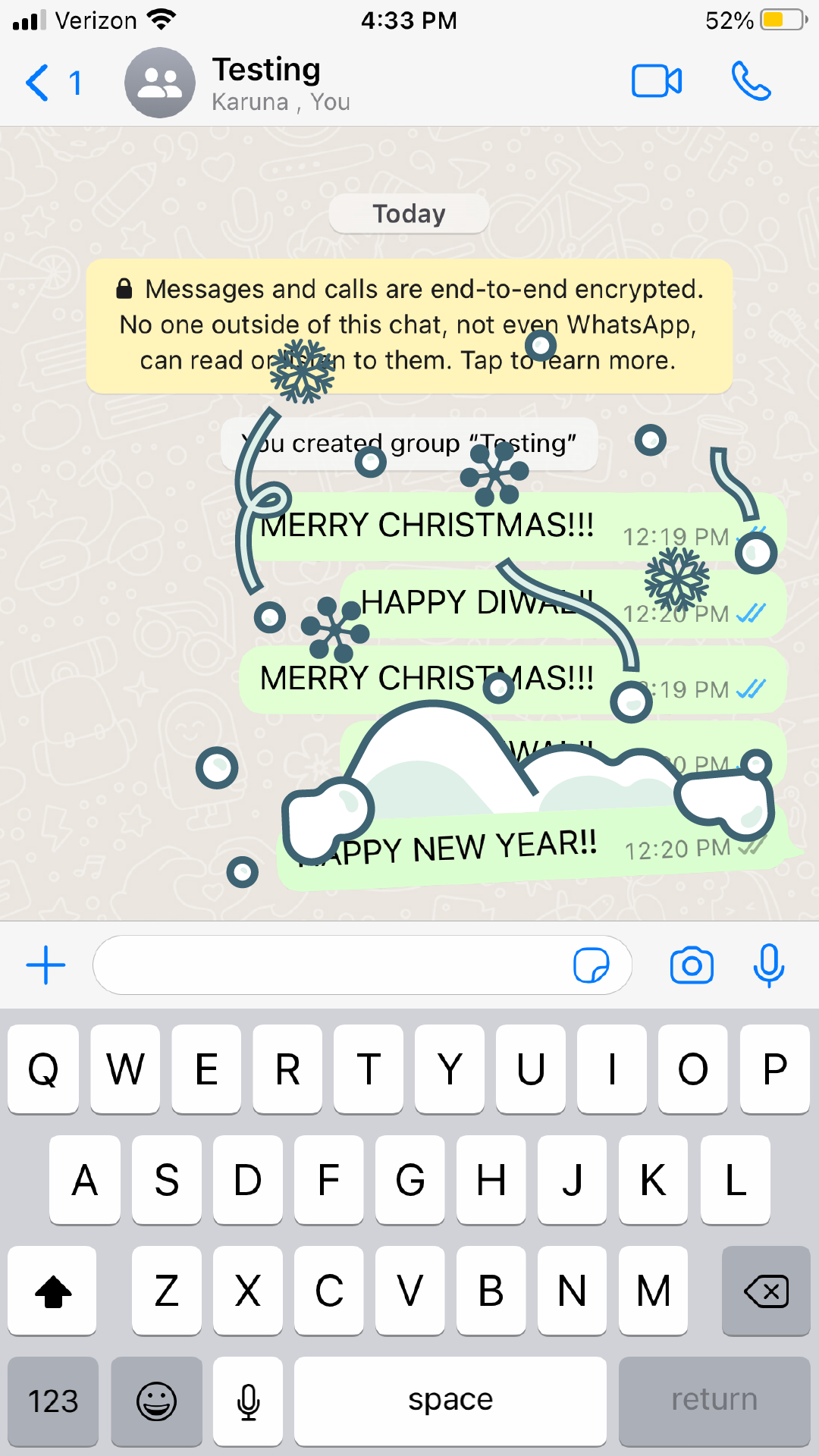Screen dimensions: 819x1456
Task: Start keyboard dictation microphone
Action: [x=248, y=1401]
